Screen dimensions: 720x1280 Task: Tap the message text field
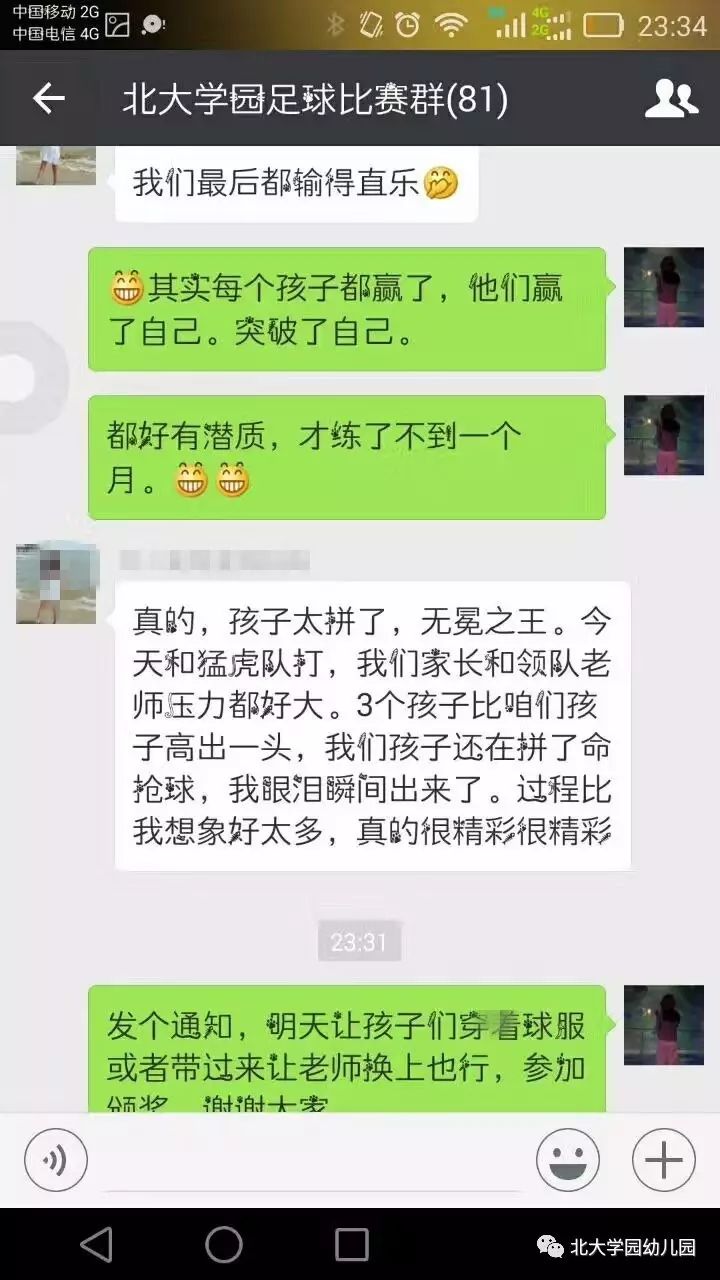point(310,1162)
